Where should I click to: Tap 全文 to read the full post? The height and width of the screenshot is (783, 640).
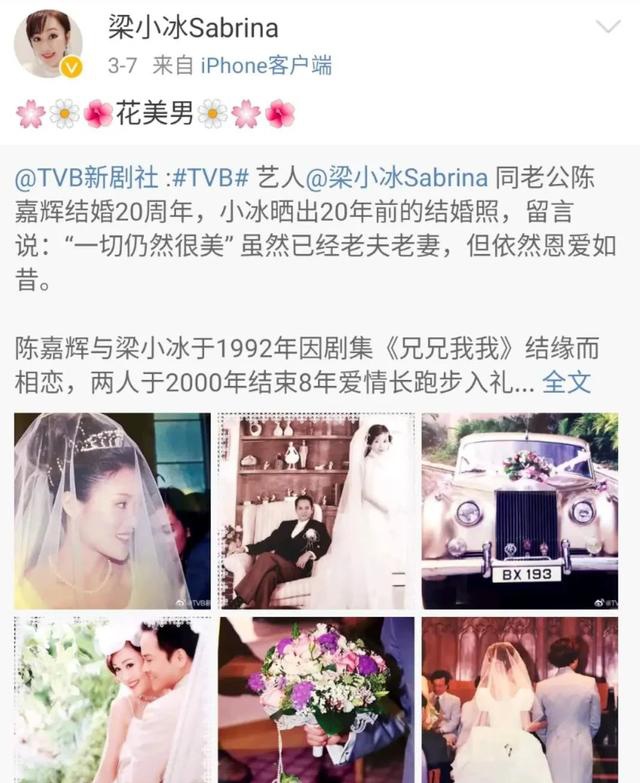coord(565,381)
